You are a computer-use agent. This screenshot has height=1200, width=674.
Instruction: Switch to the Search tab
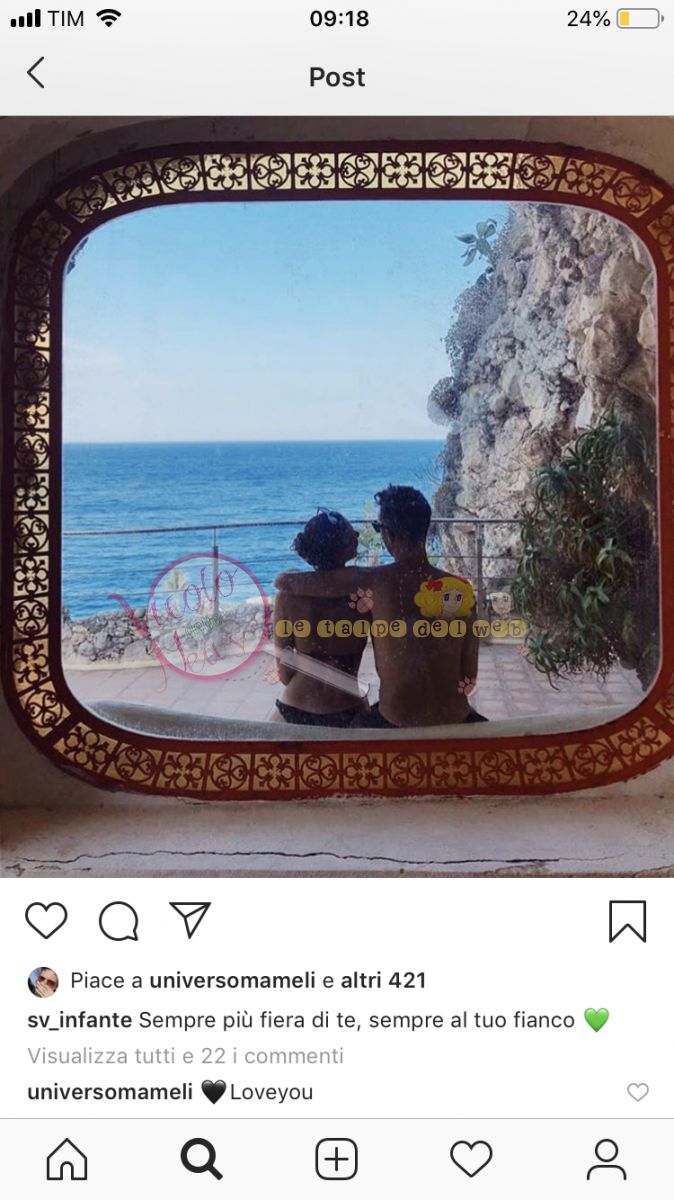coord(201,1160)
